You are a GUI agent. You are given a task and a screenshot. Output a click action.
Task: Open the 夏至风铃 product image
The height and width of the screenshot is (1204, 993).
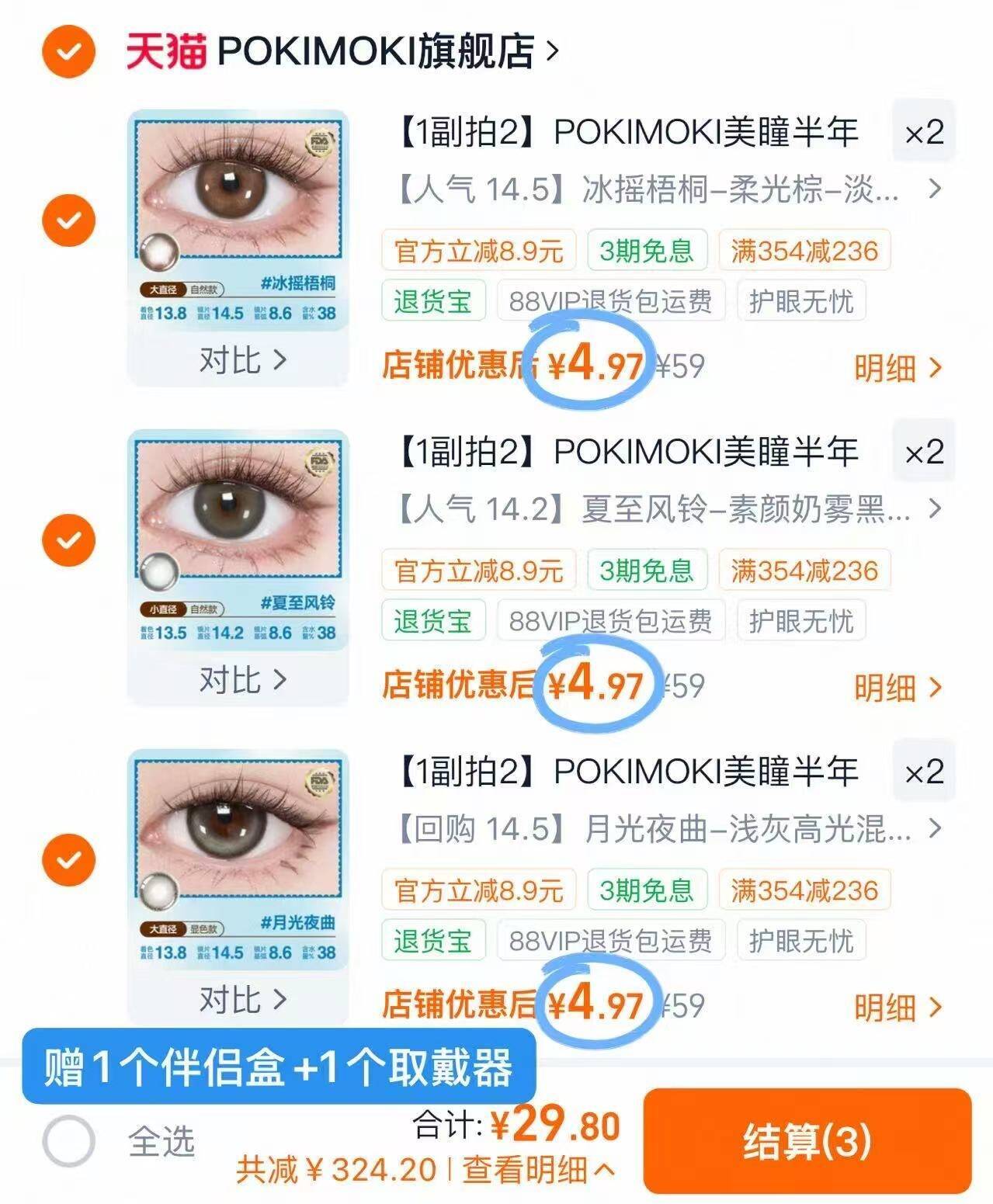click(238, 541)
